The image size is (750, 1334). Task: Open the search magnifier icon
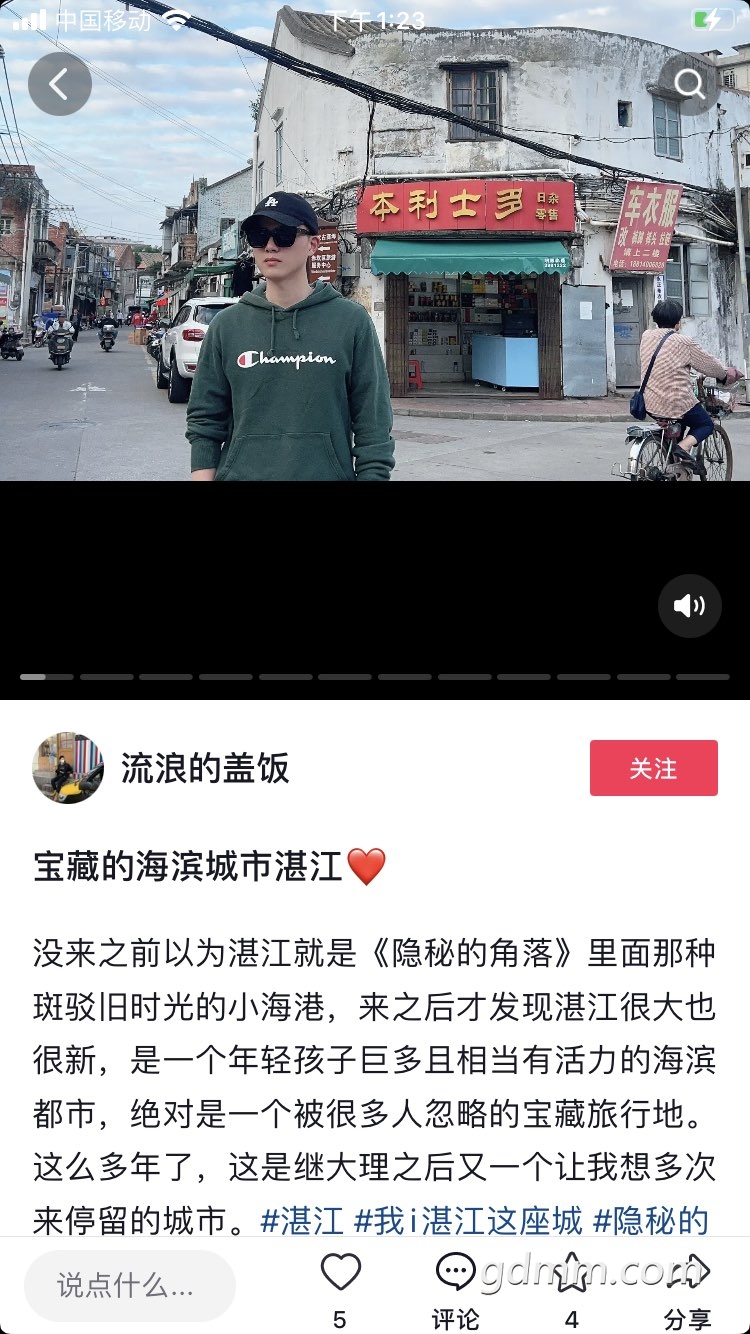(689, 84)
